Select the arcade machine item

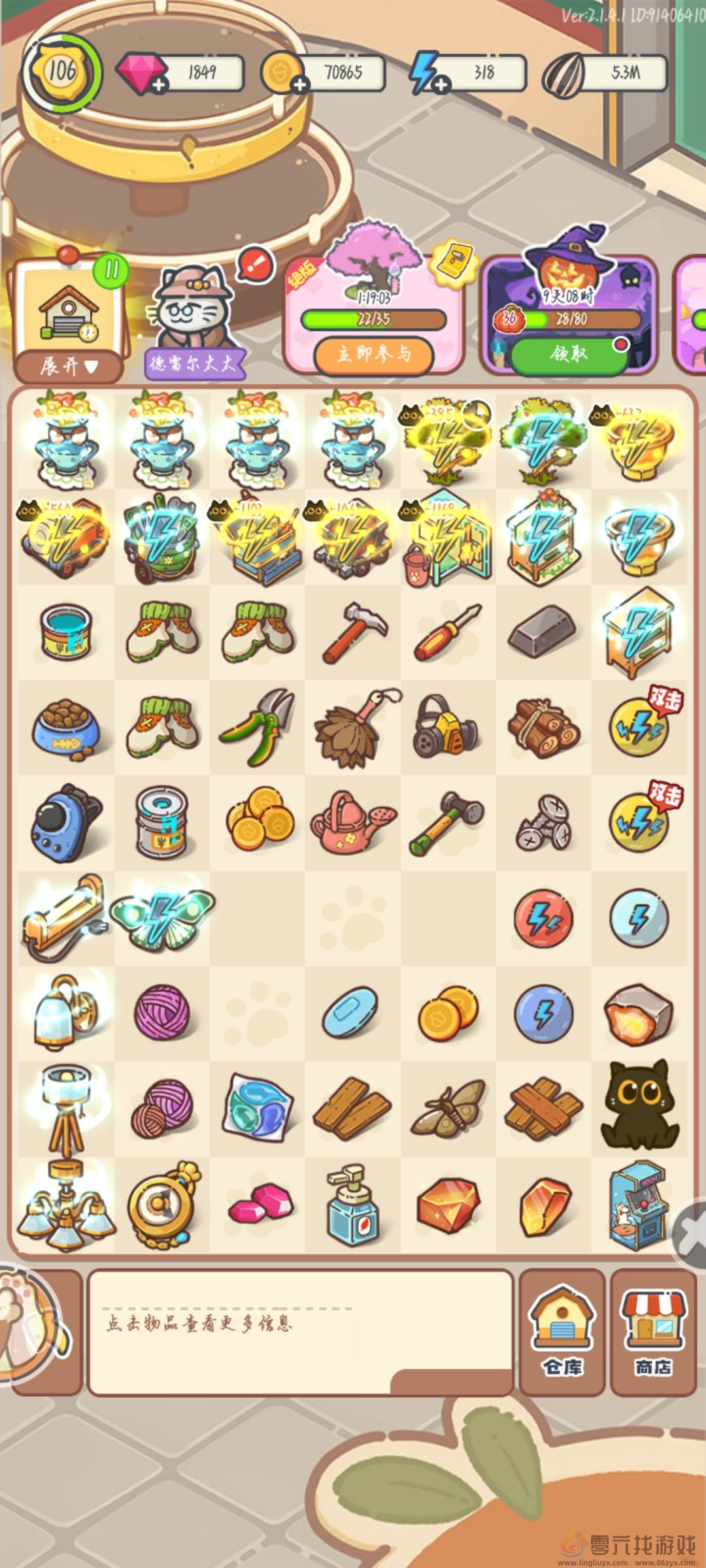click(x=638, y=1204)
